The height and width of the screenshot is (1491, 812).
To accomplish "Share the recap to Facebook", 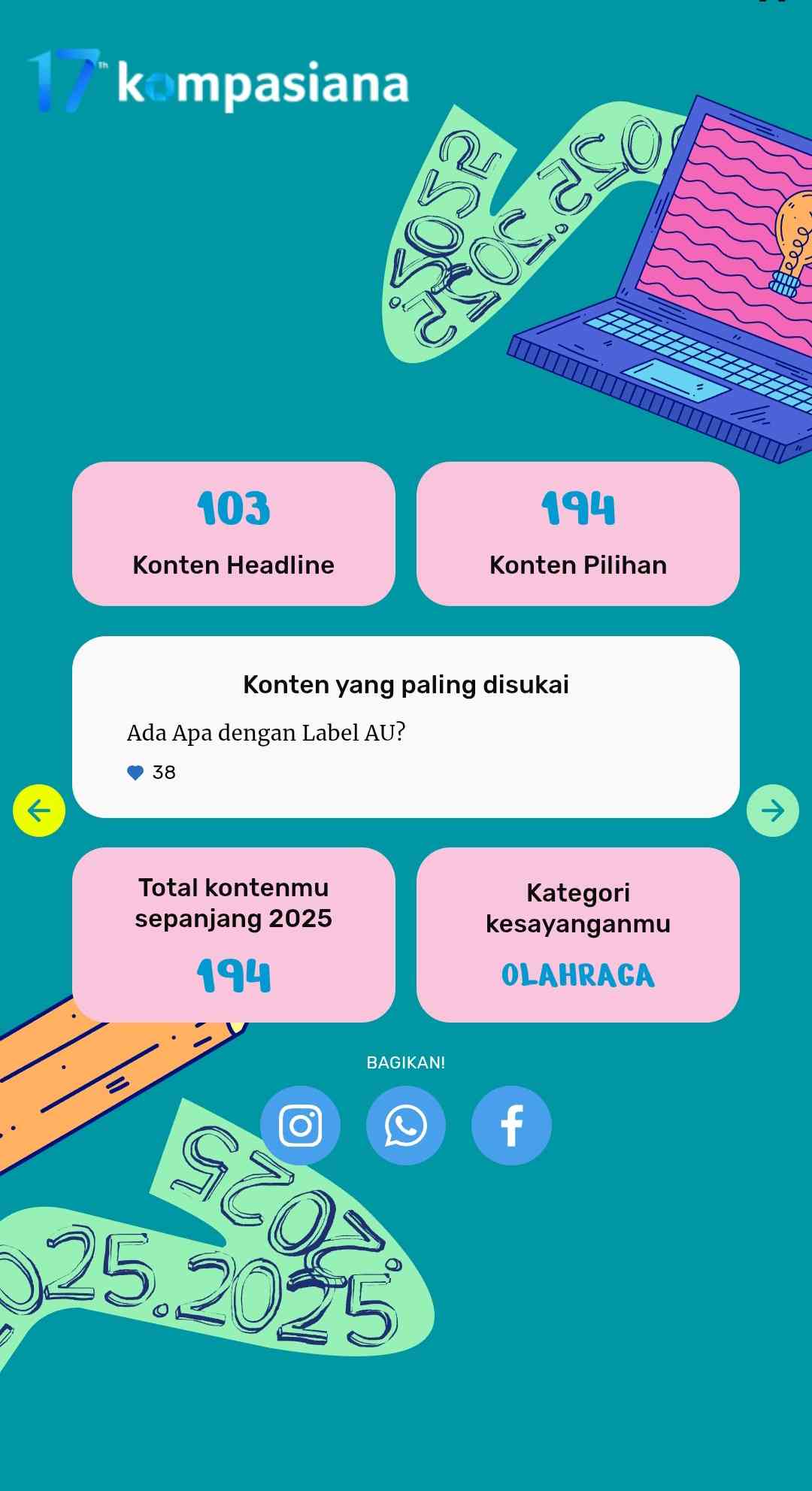I will 511,1123.
